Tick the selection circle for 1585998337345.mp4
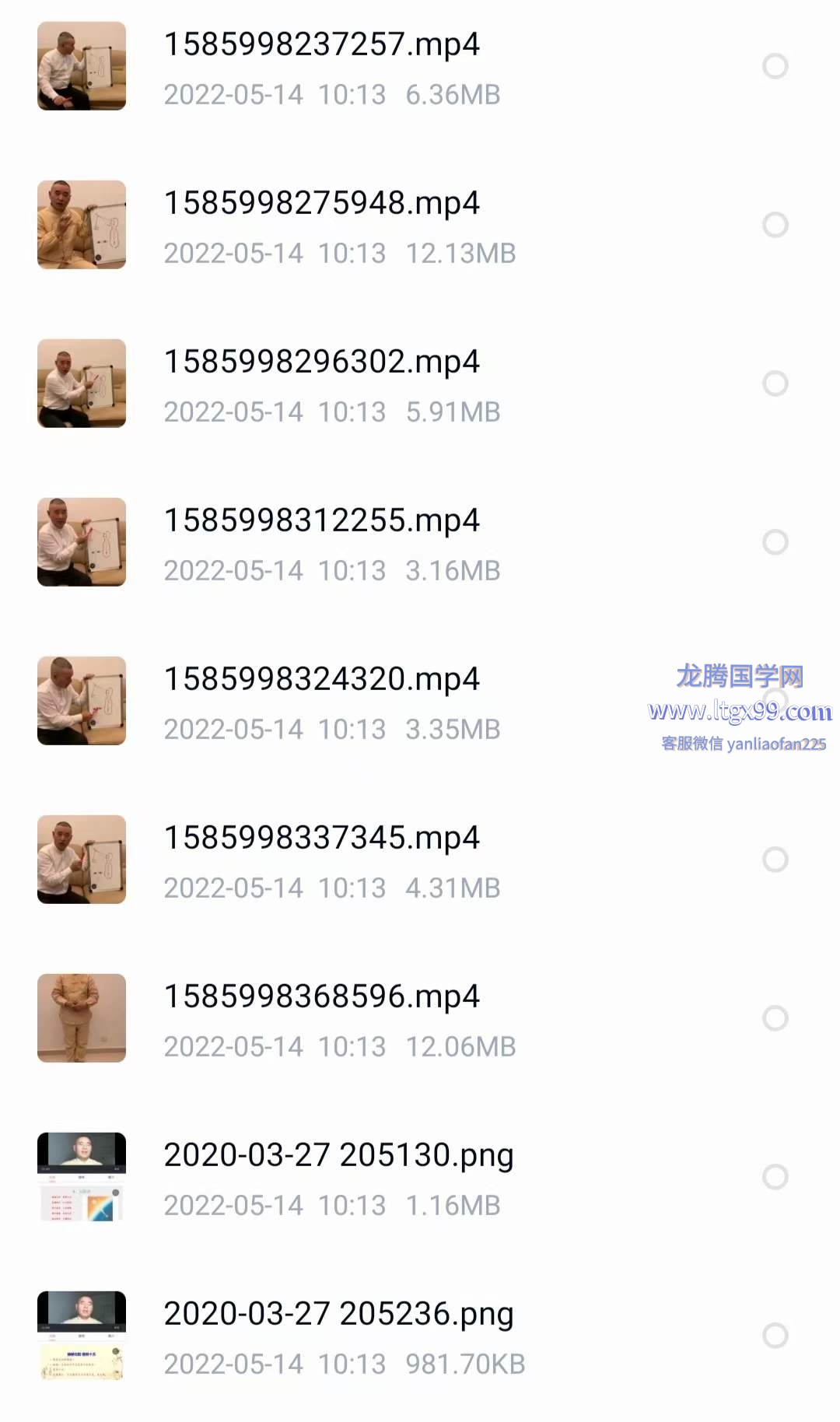 775,860
